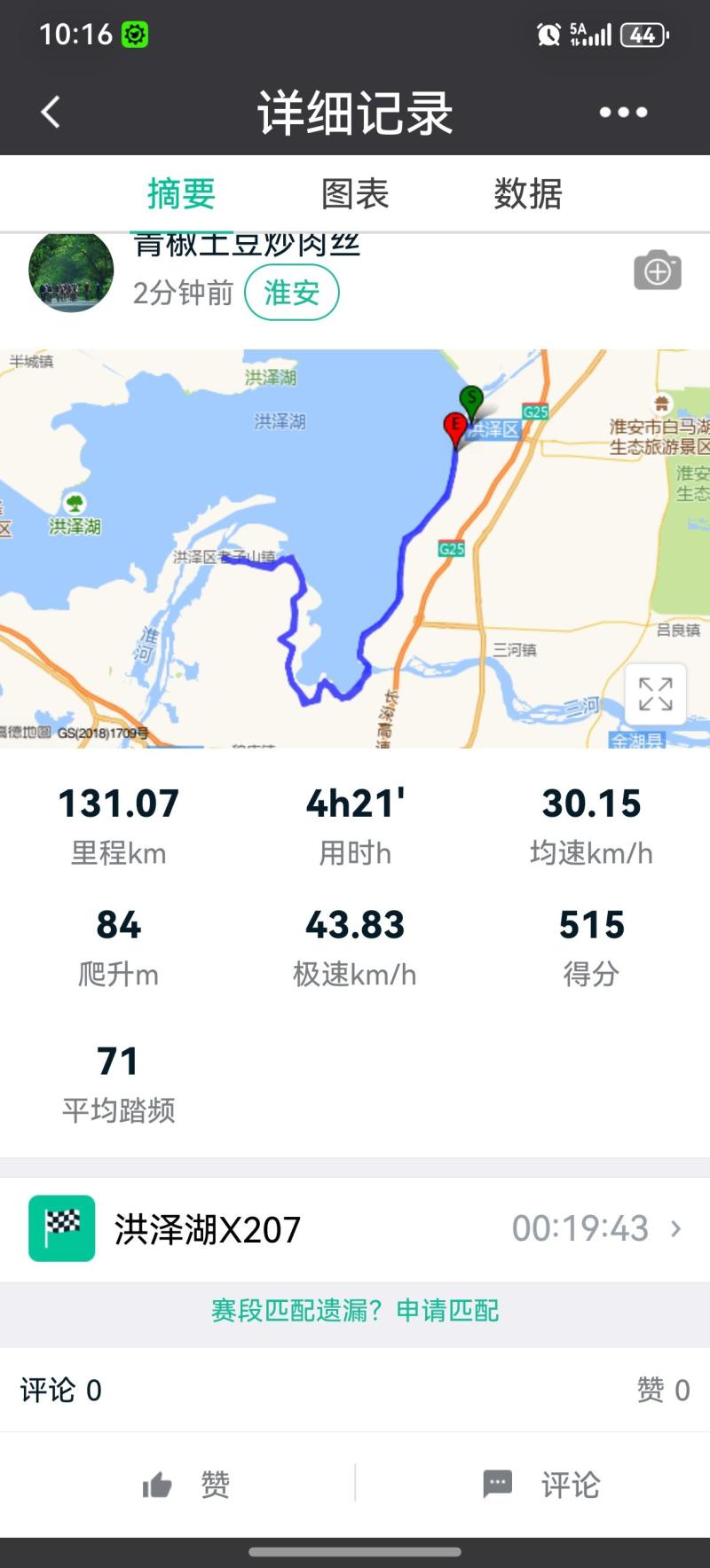Switch to the 数据 tab

(528, 193)
